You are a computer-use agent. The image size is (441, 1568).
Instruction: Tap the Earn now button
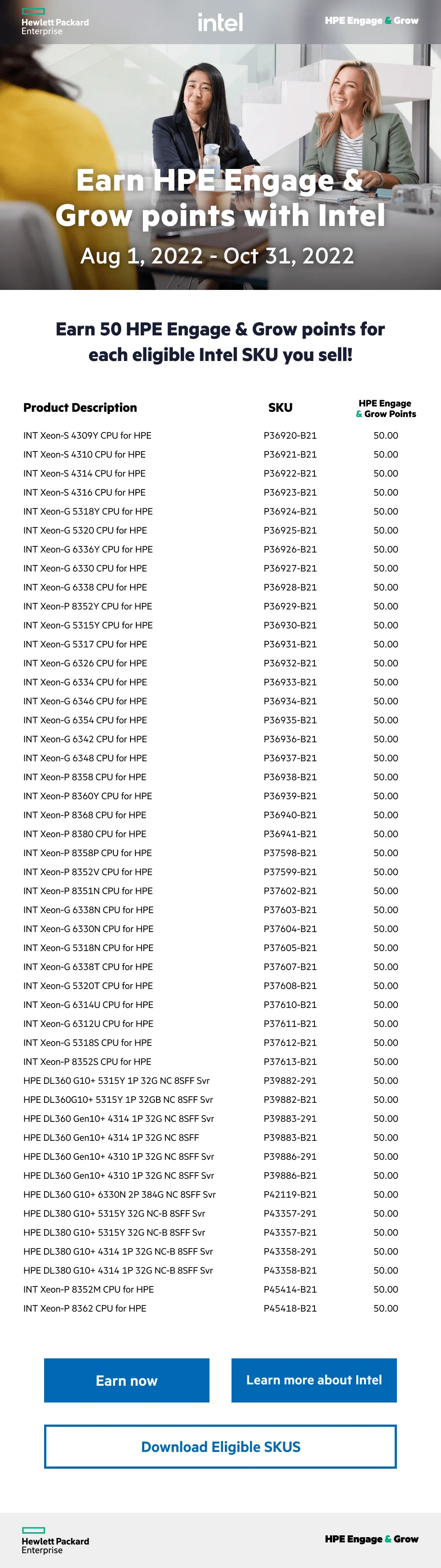click(x=127, y=1380)
